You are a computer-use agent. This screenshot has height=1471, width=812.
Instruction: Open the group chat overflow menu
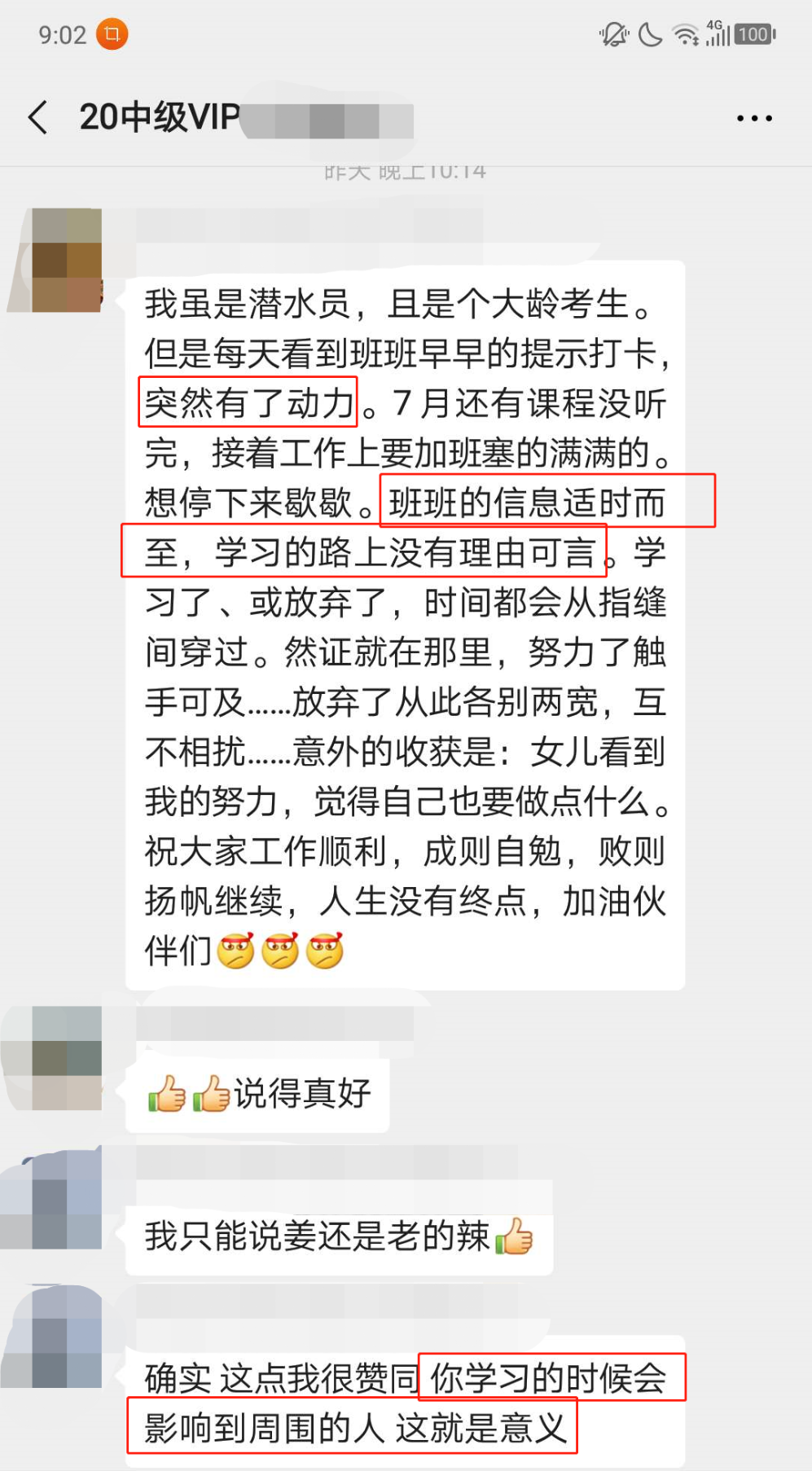(x=753, y=118)
